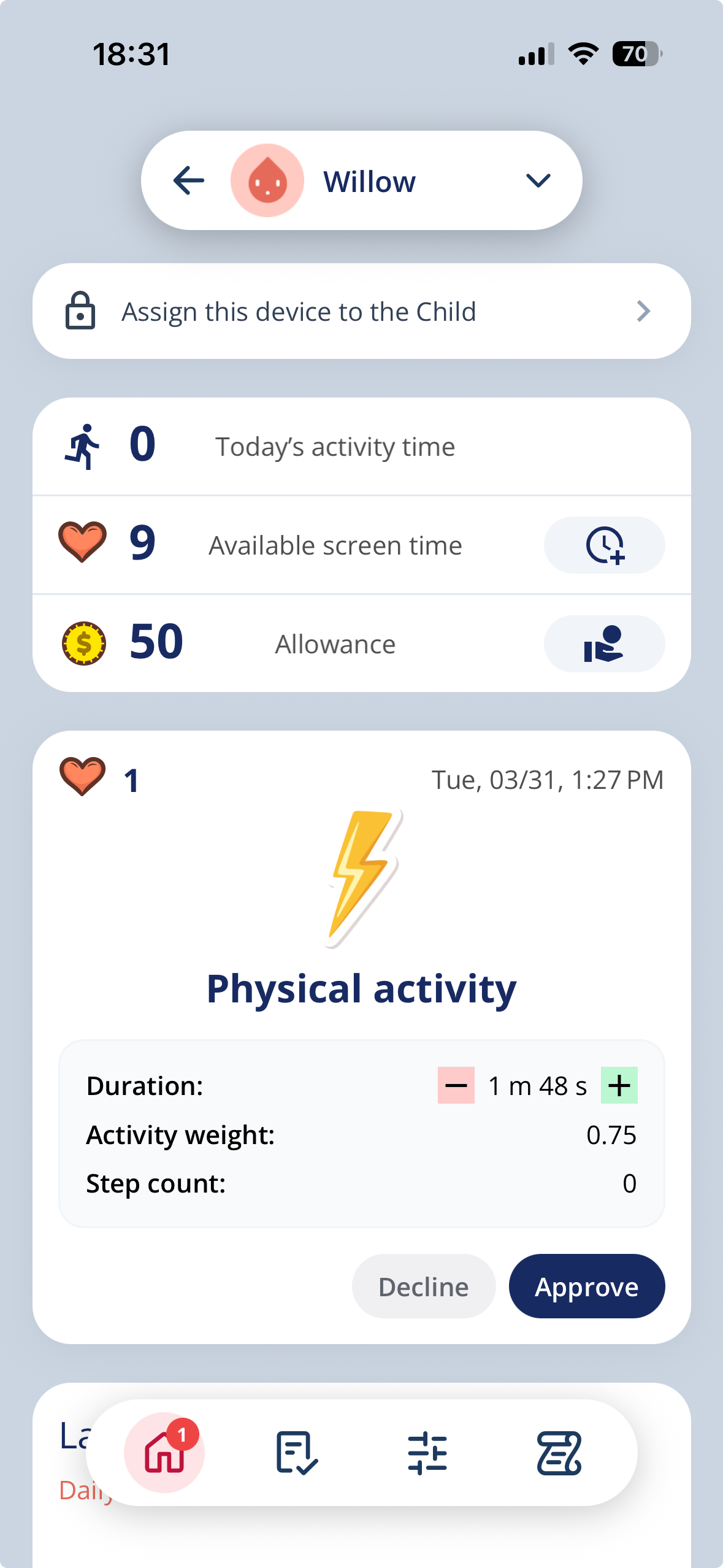Open Assign this device to the Child
The height and width of the screenshot is (1568, 723).
pyautogui.click(x=361, y=312)
